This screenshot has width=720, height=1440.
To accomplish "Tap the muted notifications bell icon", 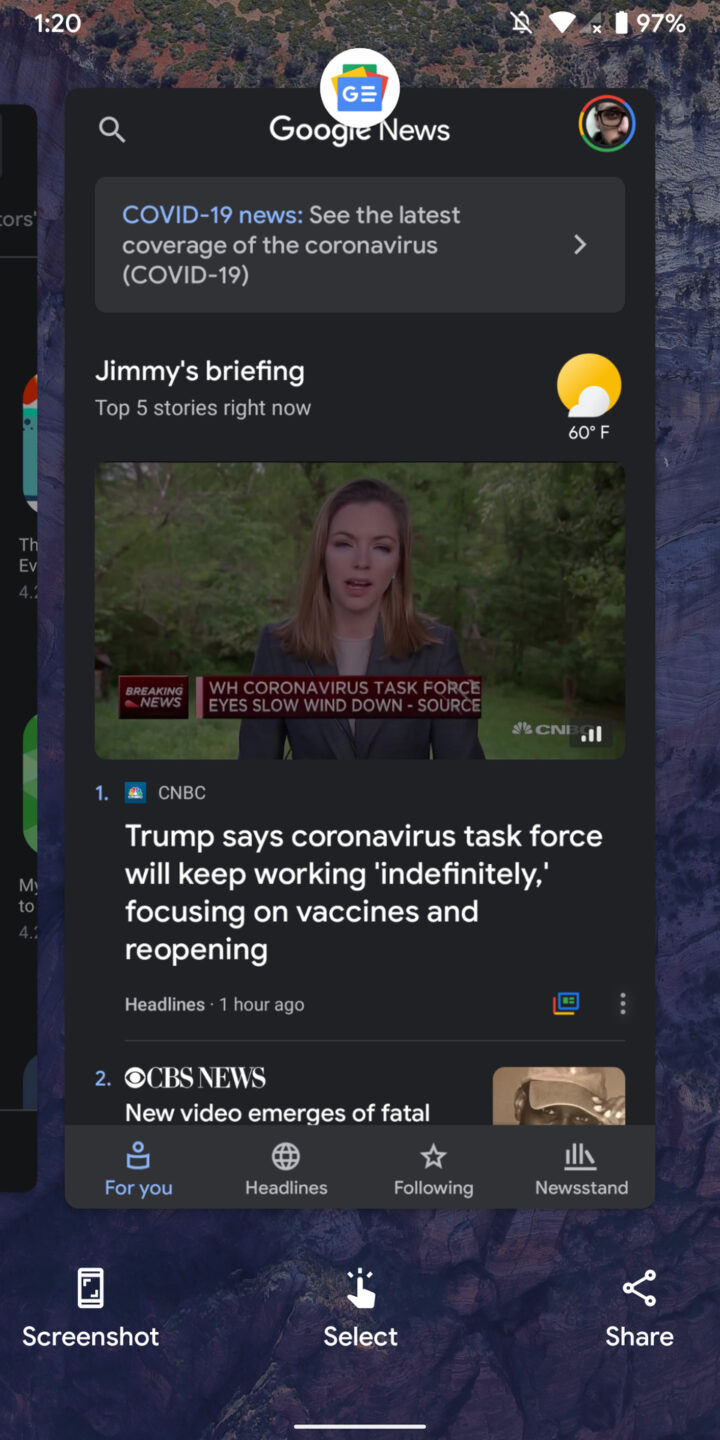I will tap(520, 22).
